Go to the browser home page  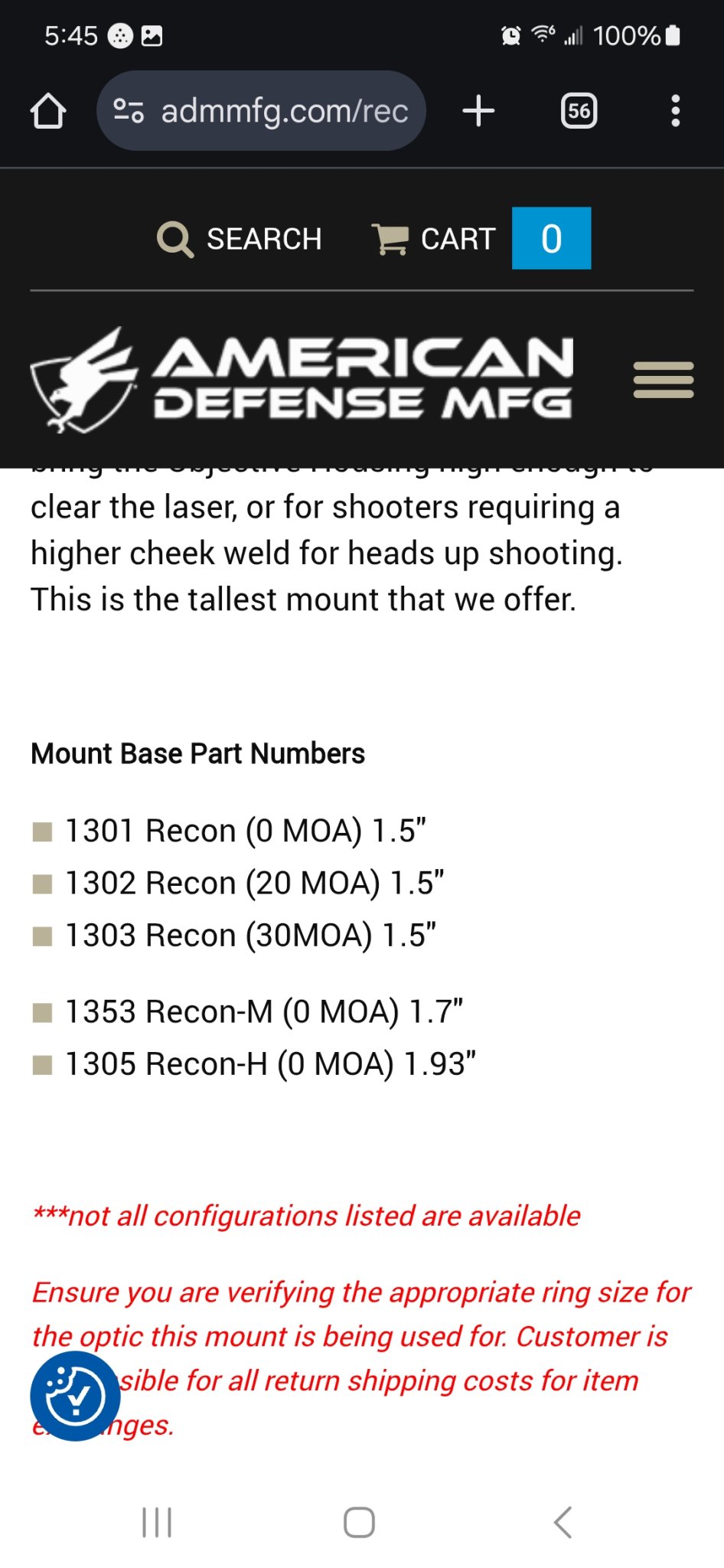click(x=48, y=111)
